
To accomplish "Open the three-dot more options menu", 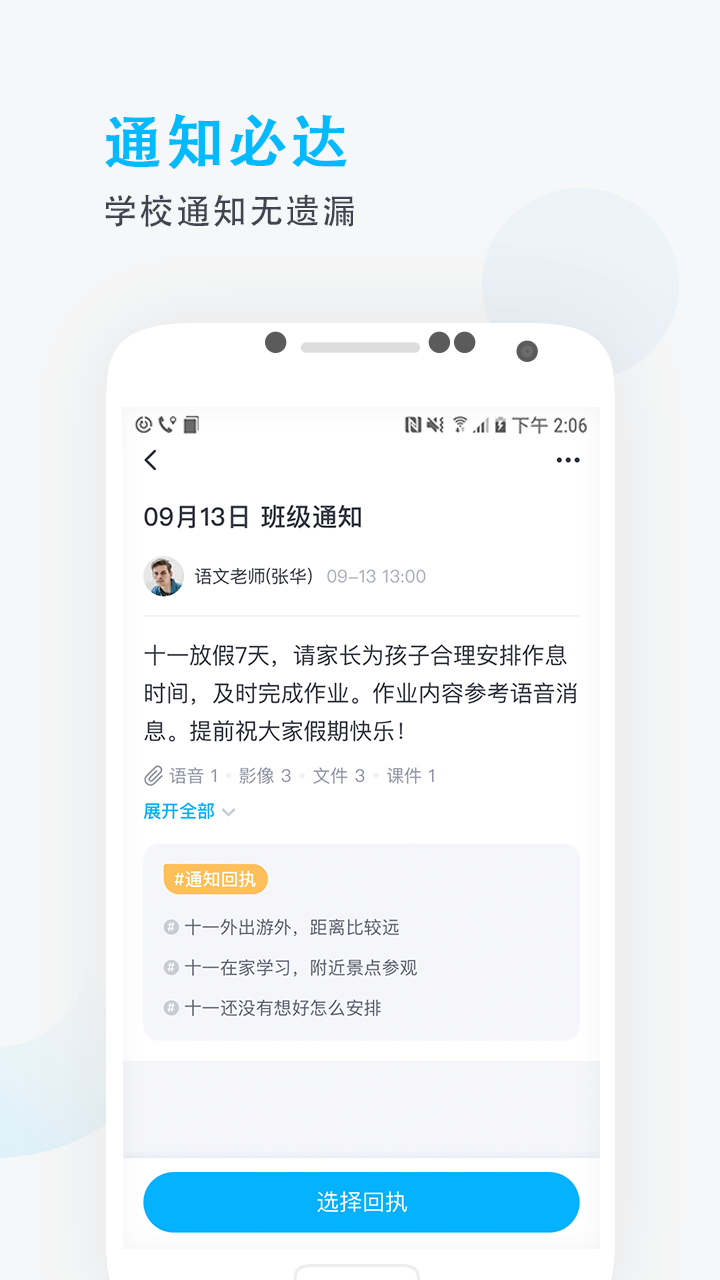I will tap(568, 460).
